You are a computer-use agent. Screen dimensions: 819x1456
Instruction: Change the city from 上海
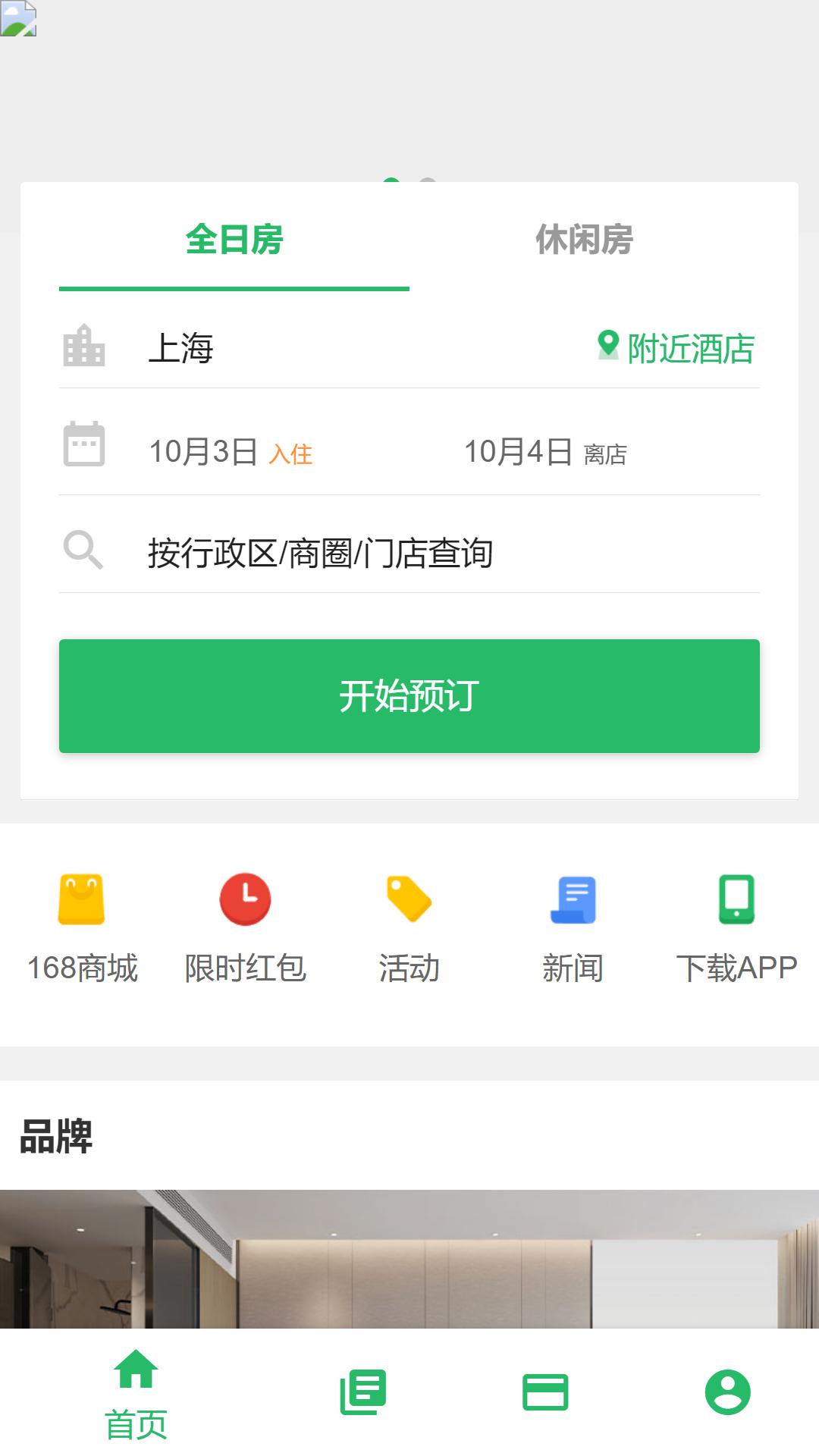coord(180,348)
